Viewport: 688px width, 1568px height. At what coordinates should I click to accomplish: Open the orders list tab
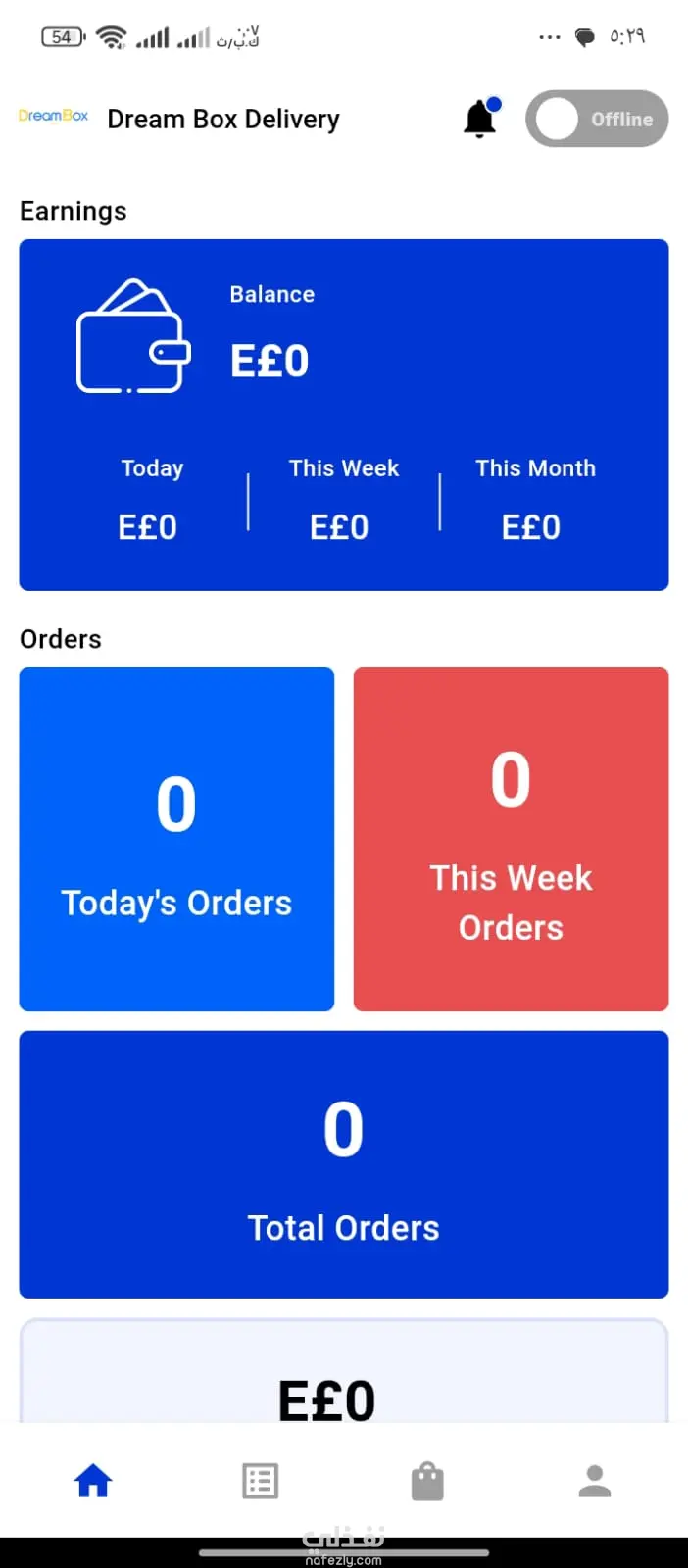261,1480
